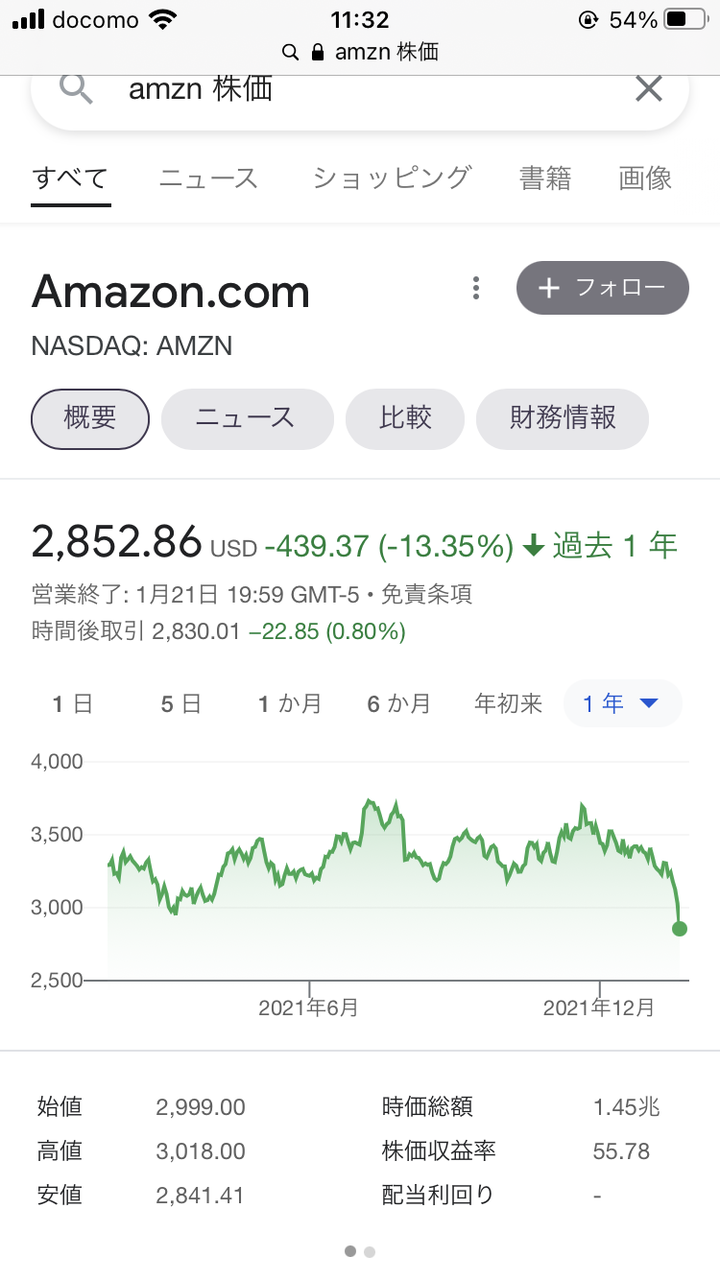Image resolution: width=720 pixels, height=1280 pixels.
Task: Show the 6 か月 chart range
Action: 399,704
